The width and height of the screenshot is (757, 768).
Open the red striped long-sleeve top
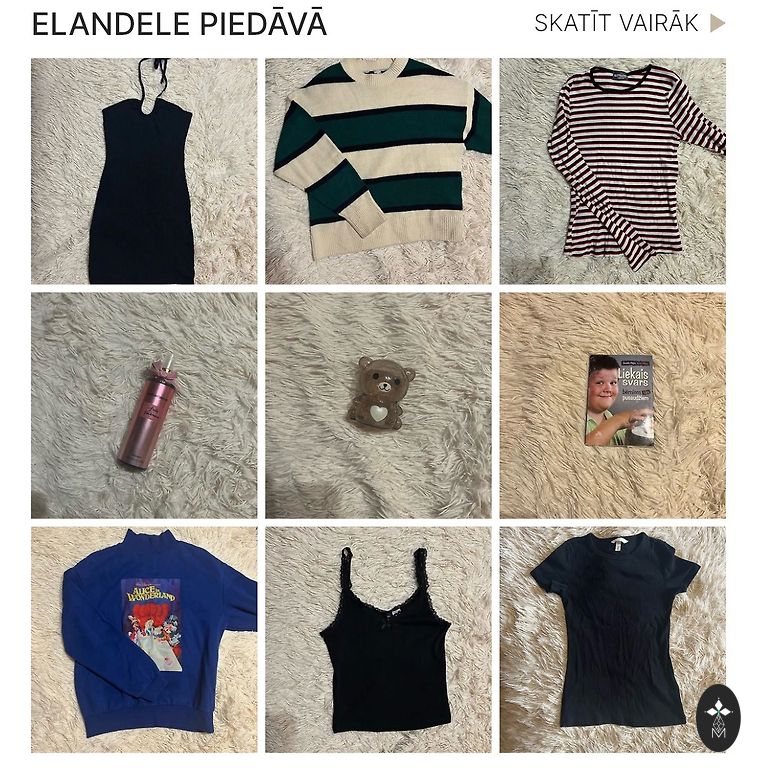[x=612, y=171]
